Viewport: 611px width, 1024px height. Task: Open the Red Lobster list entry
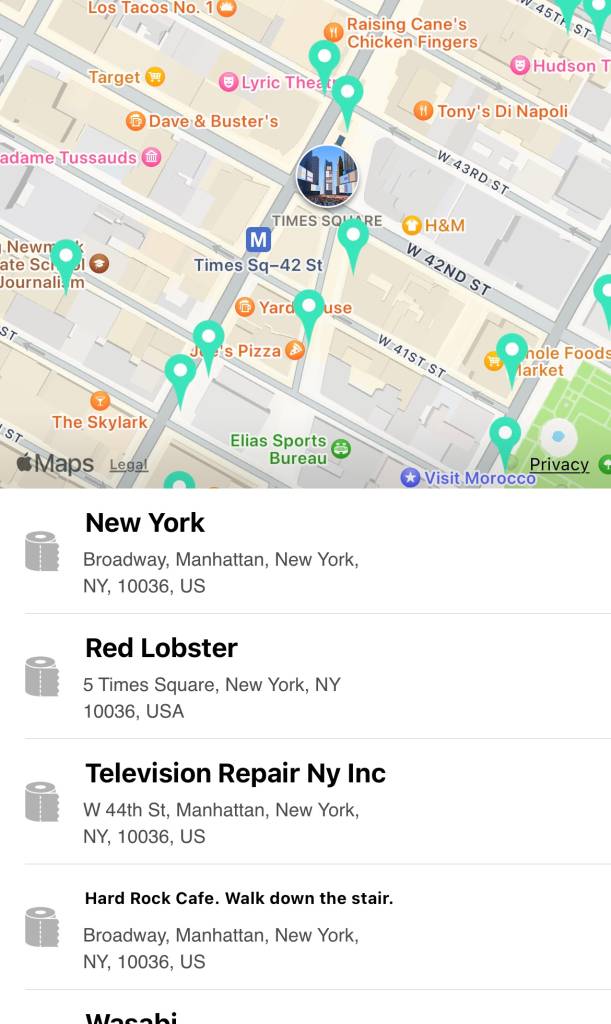pos(305,677)
